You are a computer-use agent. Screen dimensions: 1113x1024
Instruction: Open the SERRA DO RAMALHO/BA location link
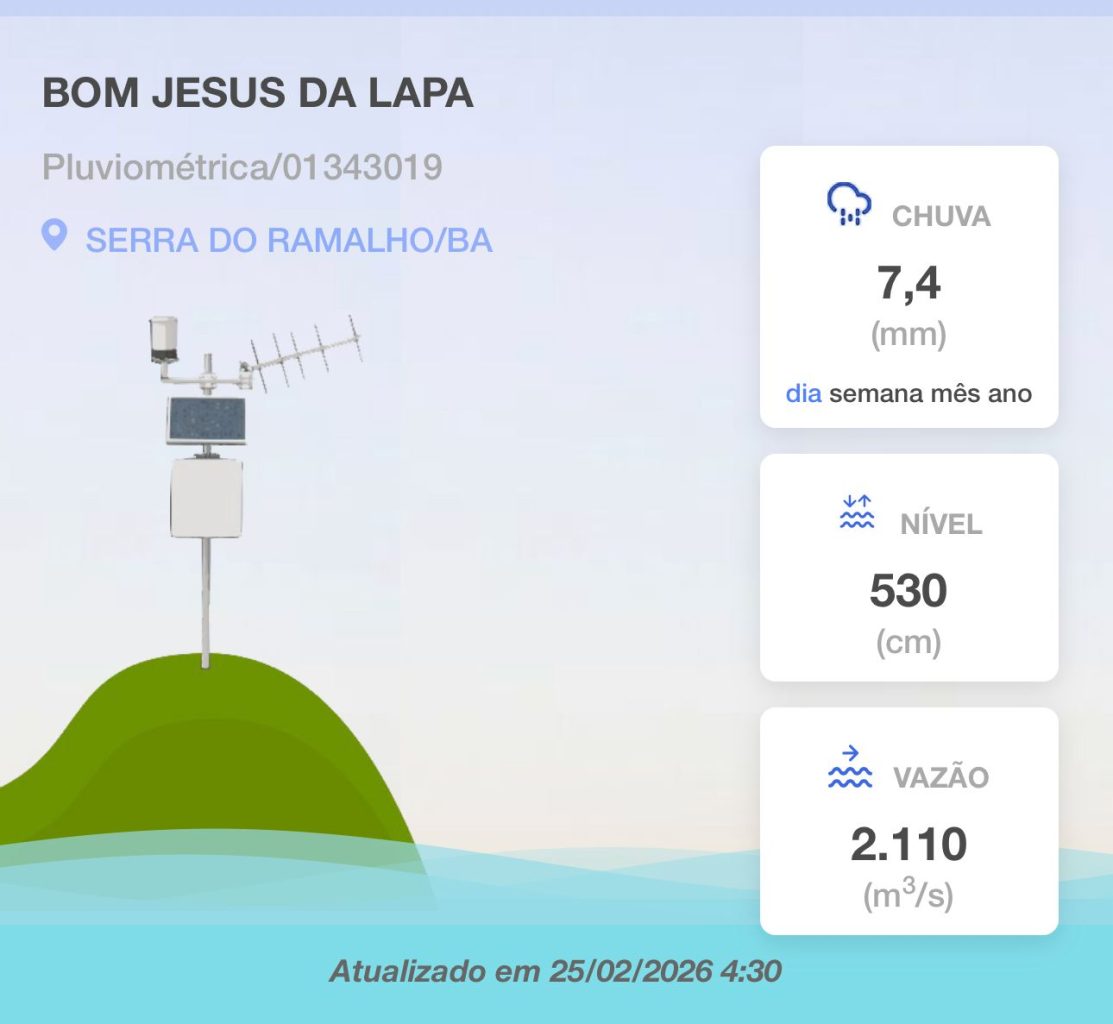288,240
